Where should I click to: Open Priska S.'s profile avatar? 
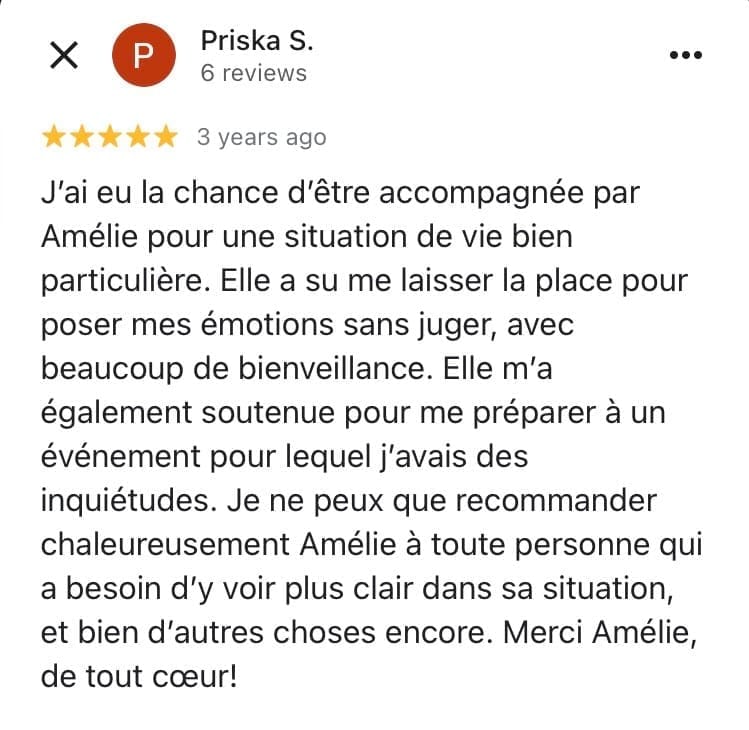(x=143, y=55)
